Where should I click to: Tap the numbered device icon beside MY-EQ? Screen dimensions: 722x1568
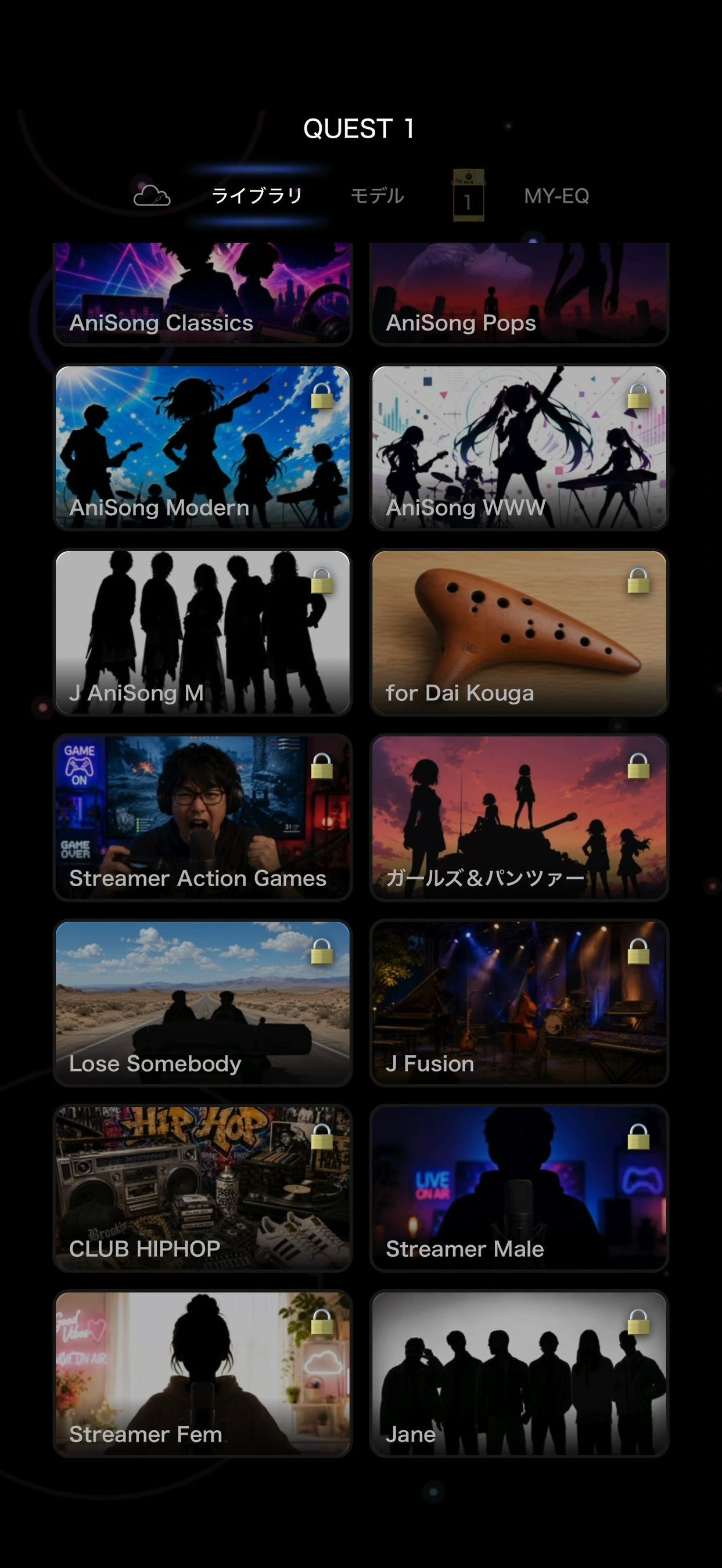coord(468,195)
